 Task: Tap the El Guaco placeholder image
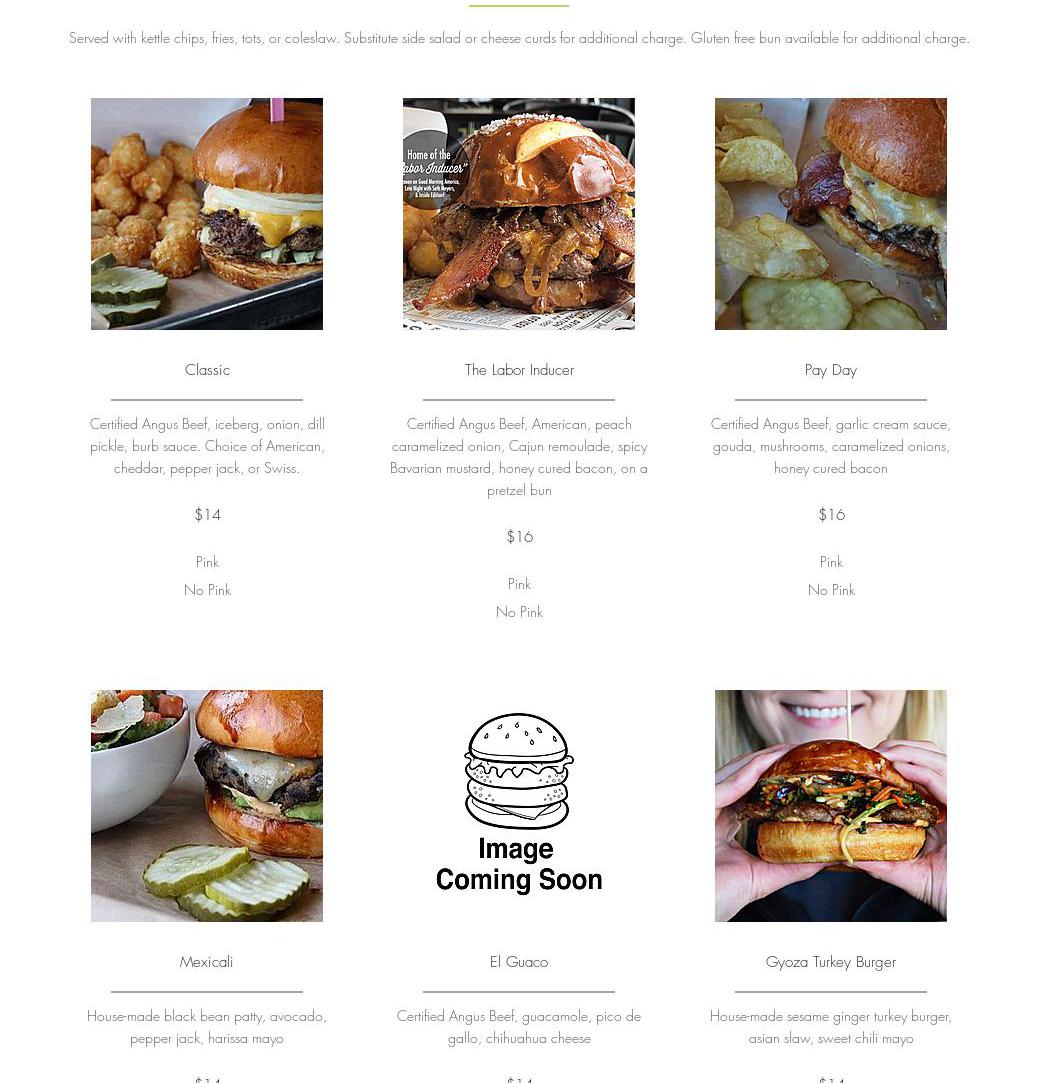[519, 806]
